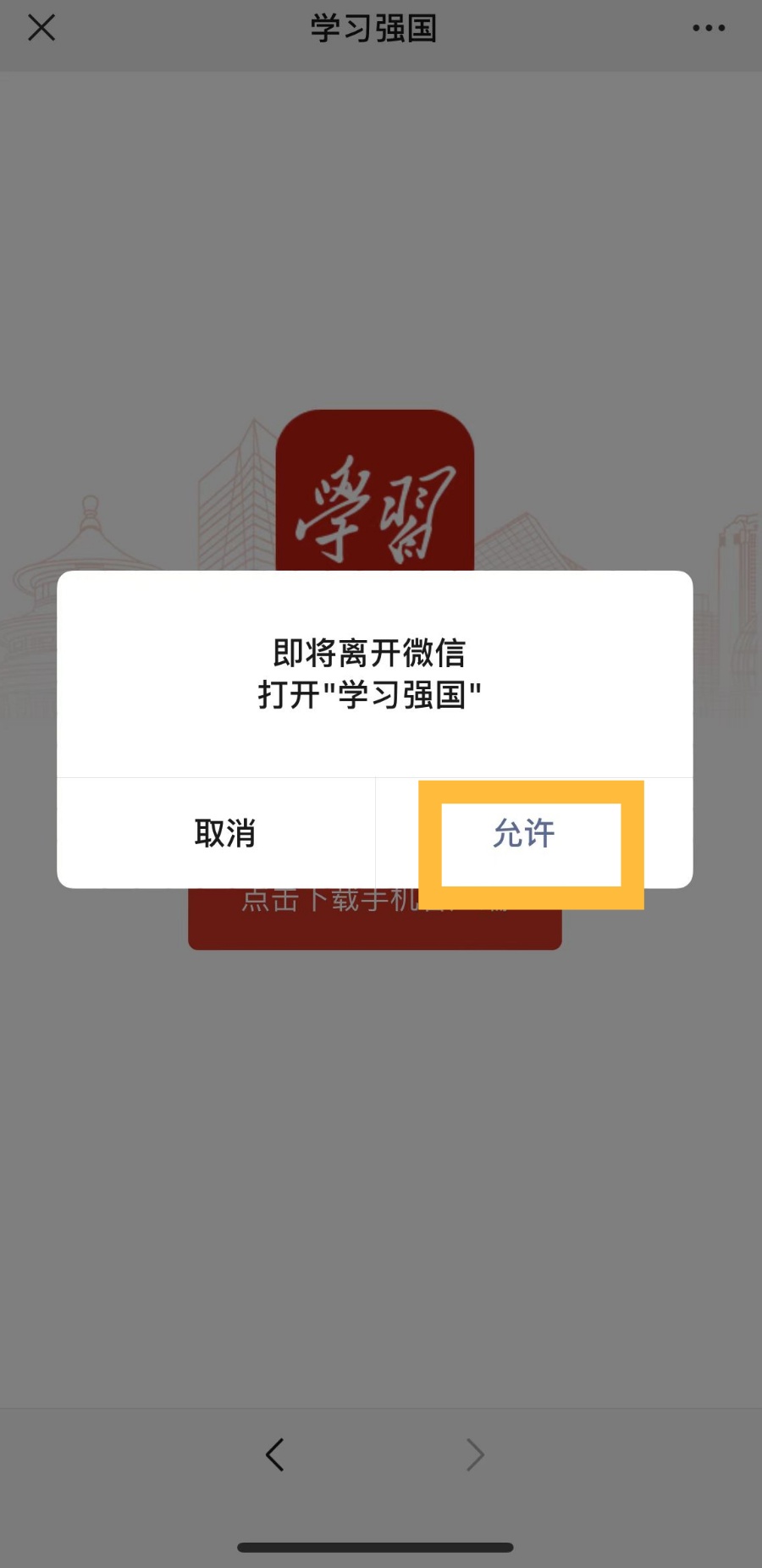762x1568 pixels.
Task: Cancel leaving WeChat
Action: click(224, 834)
